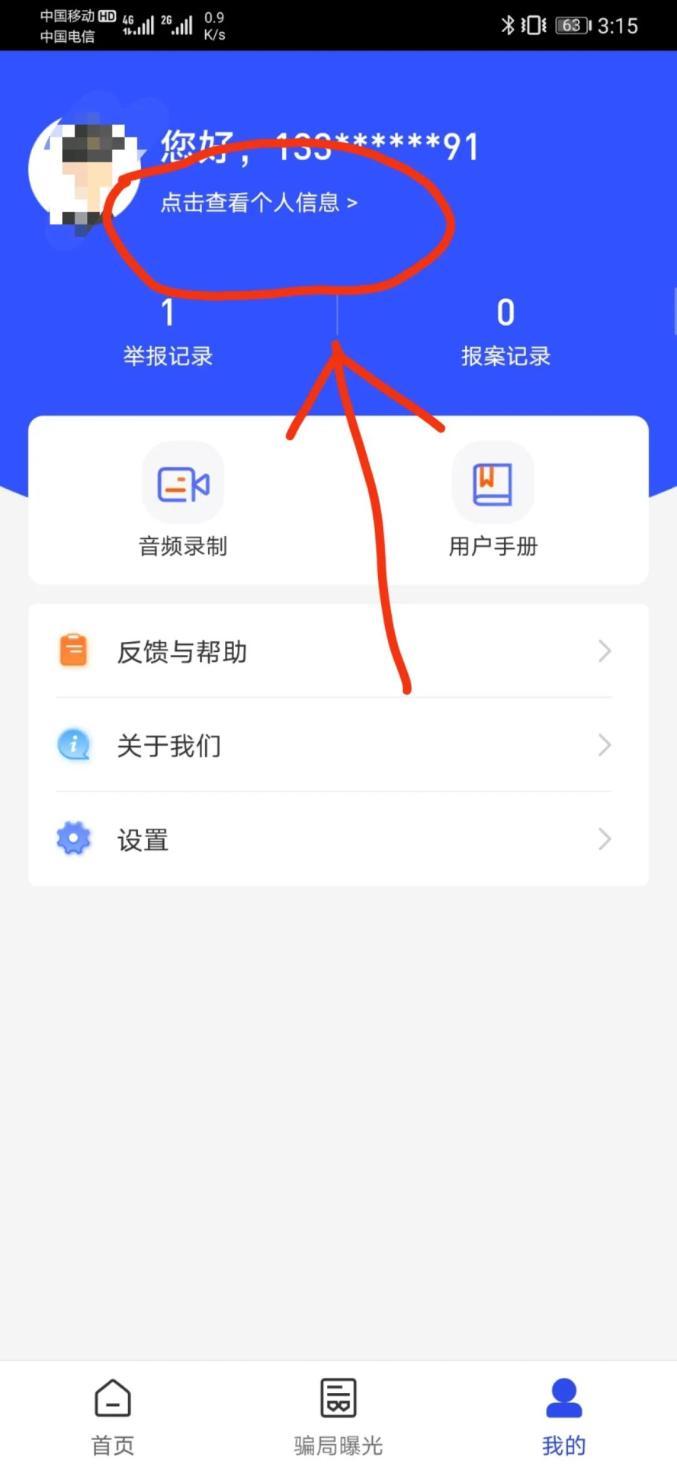Screen dimensions: 677x1467
Task: Open 反馈与帮助 row
Action: (x=338, y=652)
